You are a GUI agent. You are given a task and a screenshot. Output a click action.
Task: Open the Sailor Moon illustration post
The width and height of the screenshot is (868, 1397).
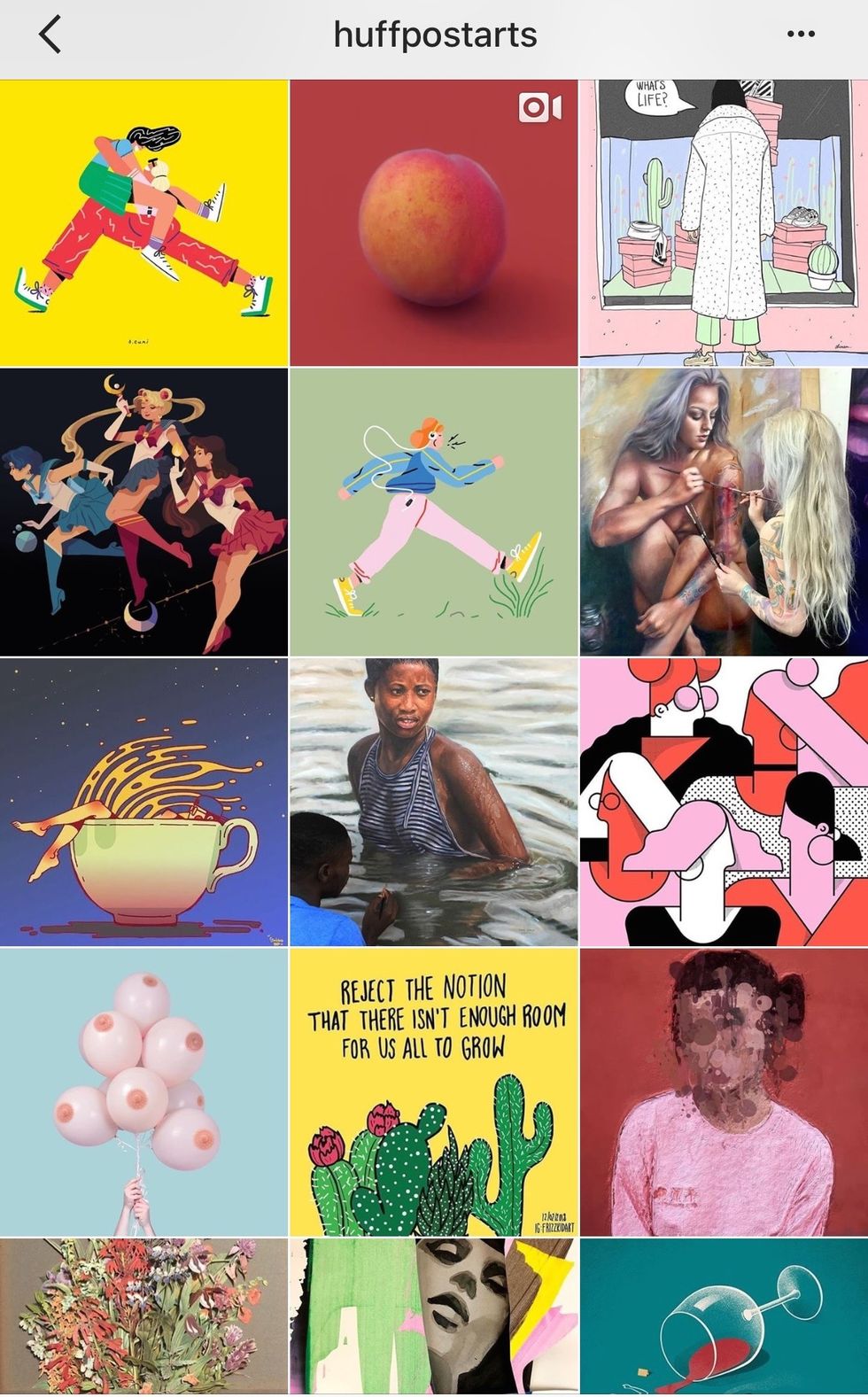(x=143, y=512)
